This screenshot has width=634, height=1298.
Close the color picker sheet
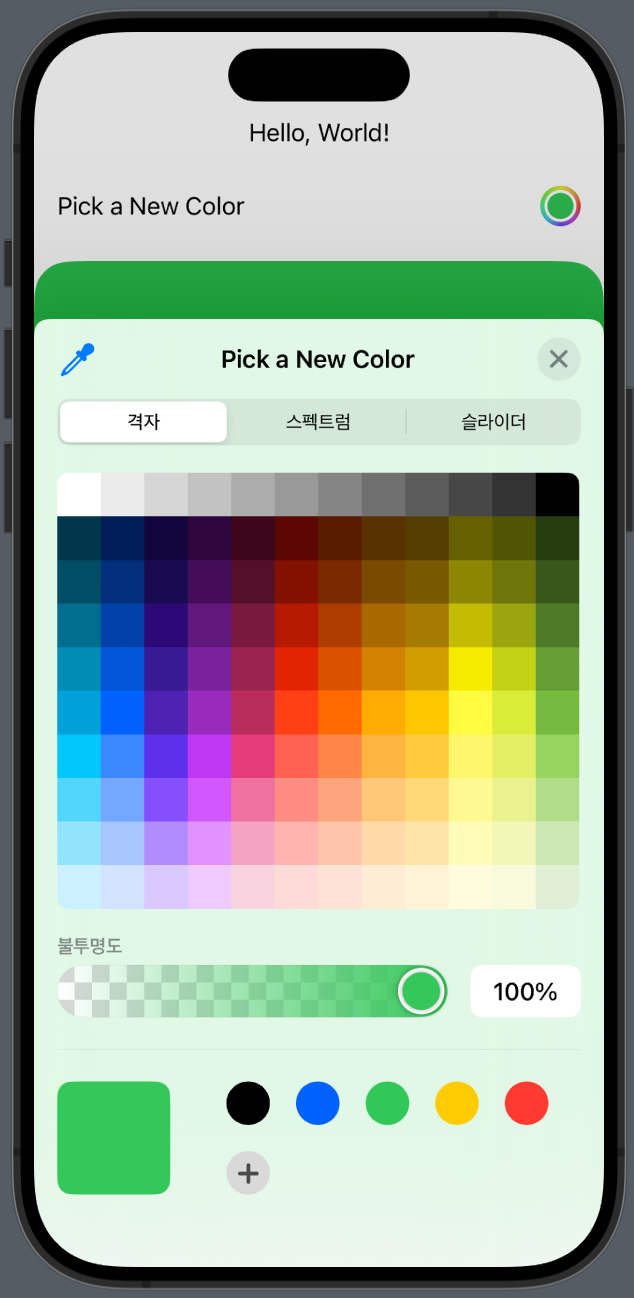558,359
